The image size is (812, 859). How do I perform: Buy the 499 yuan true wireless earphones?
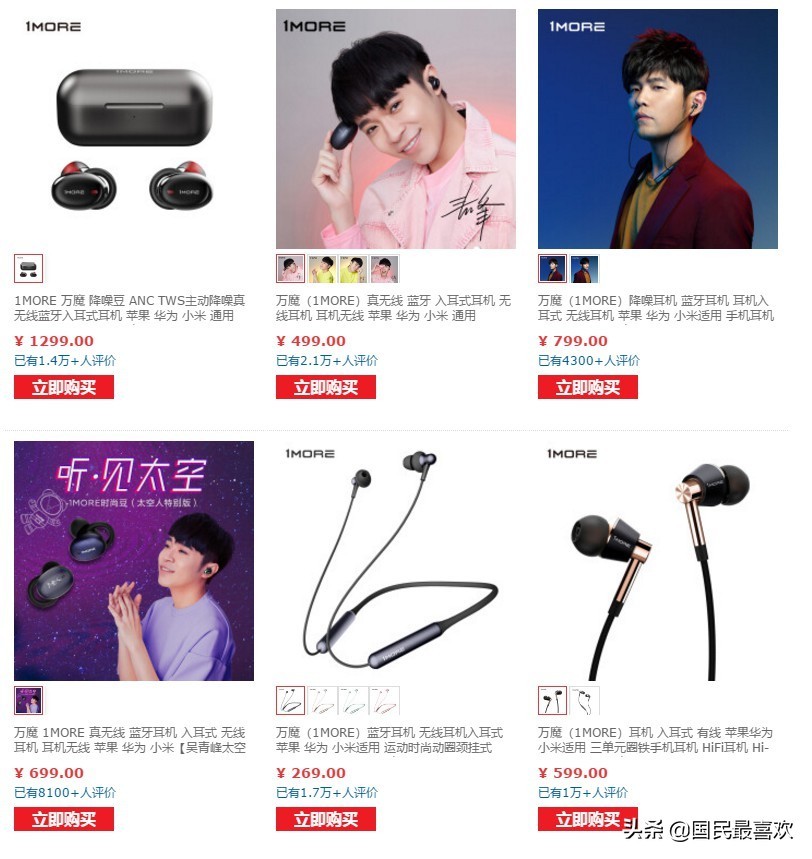(x=326, y=388)
